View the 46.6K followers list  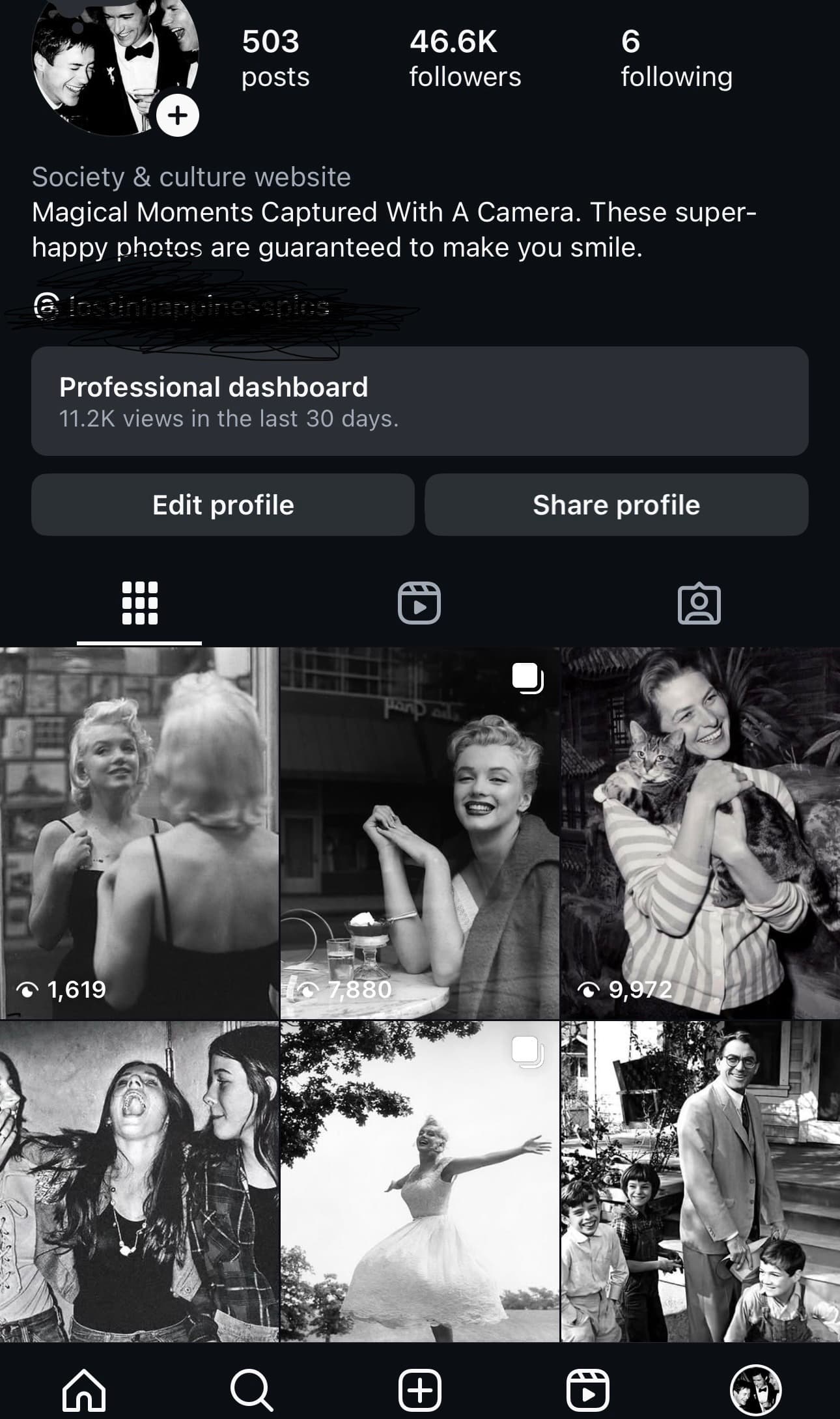[x=465, y=59]
